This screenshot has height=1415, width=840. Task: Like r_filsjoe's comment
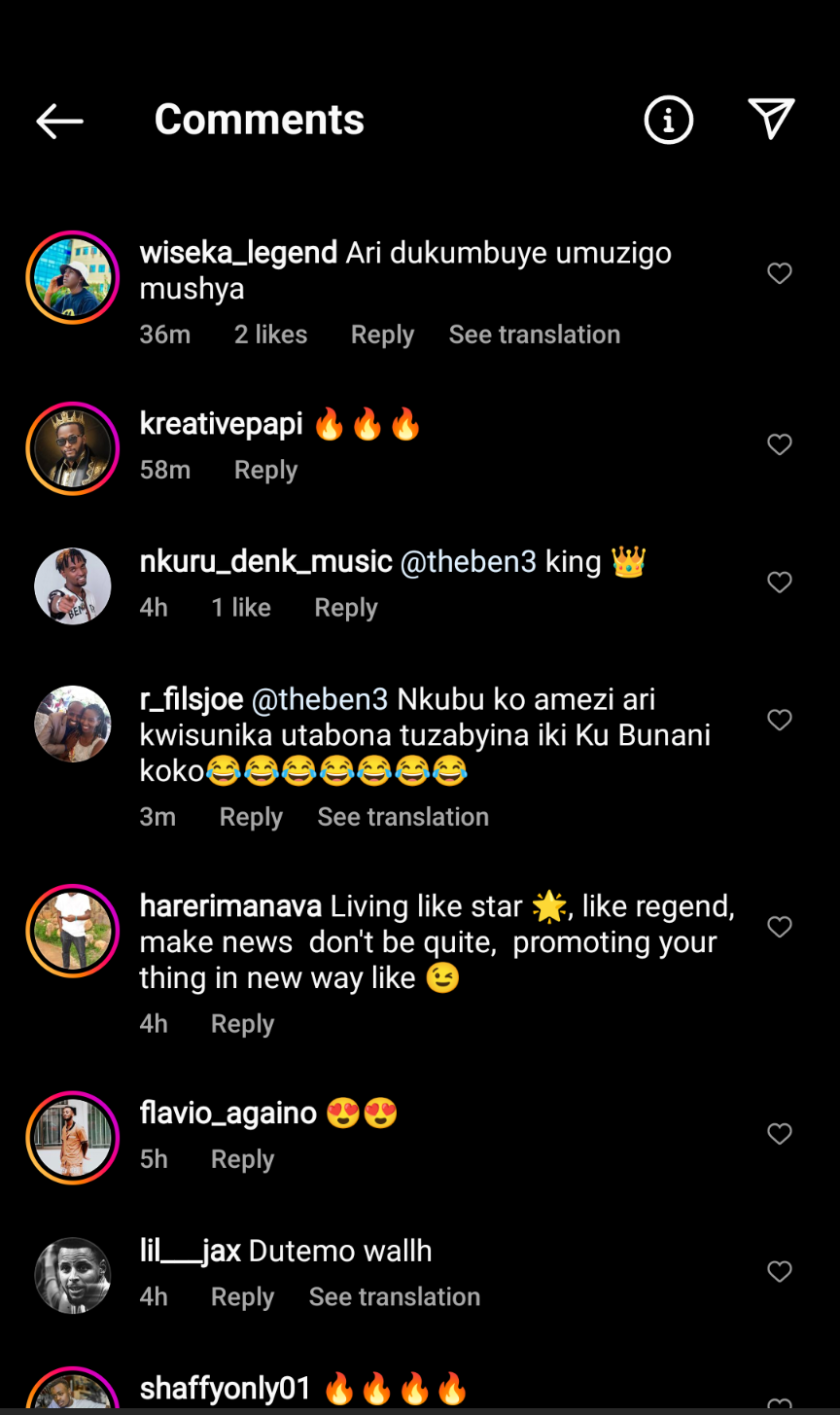click(x=780, y=720)
